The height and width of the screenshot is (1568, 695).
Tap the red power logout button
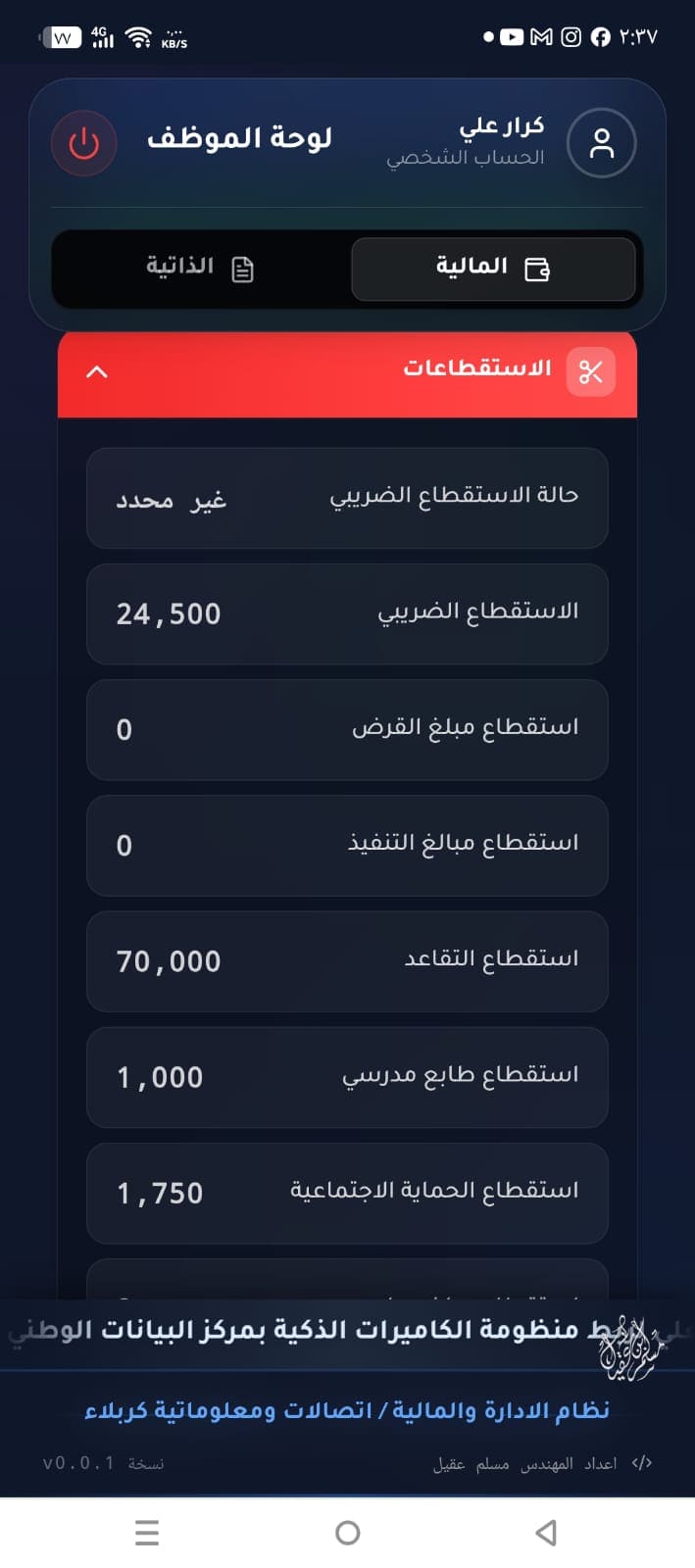click(x=84, y=143)
